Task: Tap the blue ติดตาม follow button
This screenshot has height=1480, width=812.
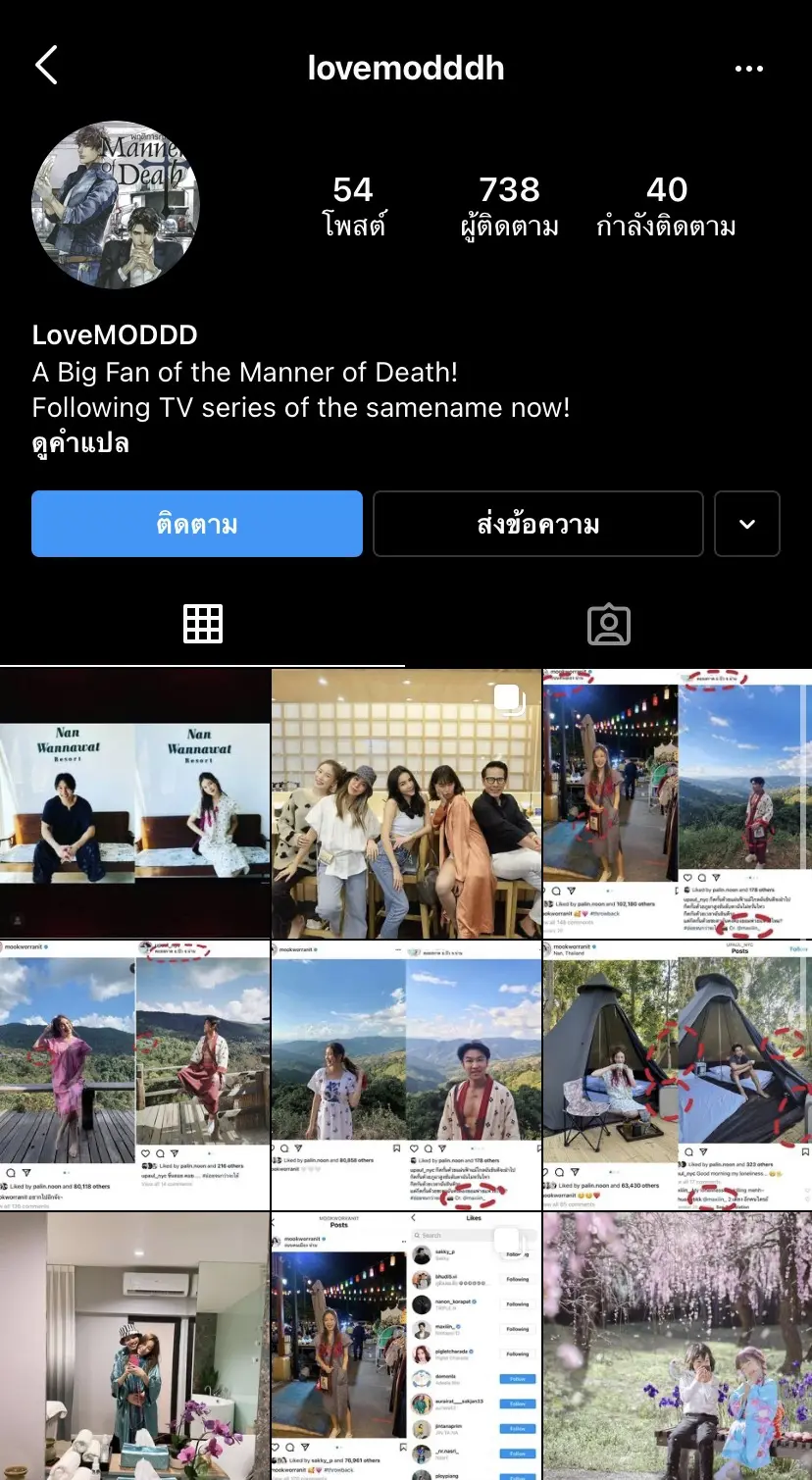Action: (197, 524)
